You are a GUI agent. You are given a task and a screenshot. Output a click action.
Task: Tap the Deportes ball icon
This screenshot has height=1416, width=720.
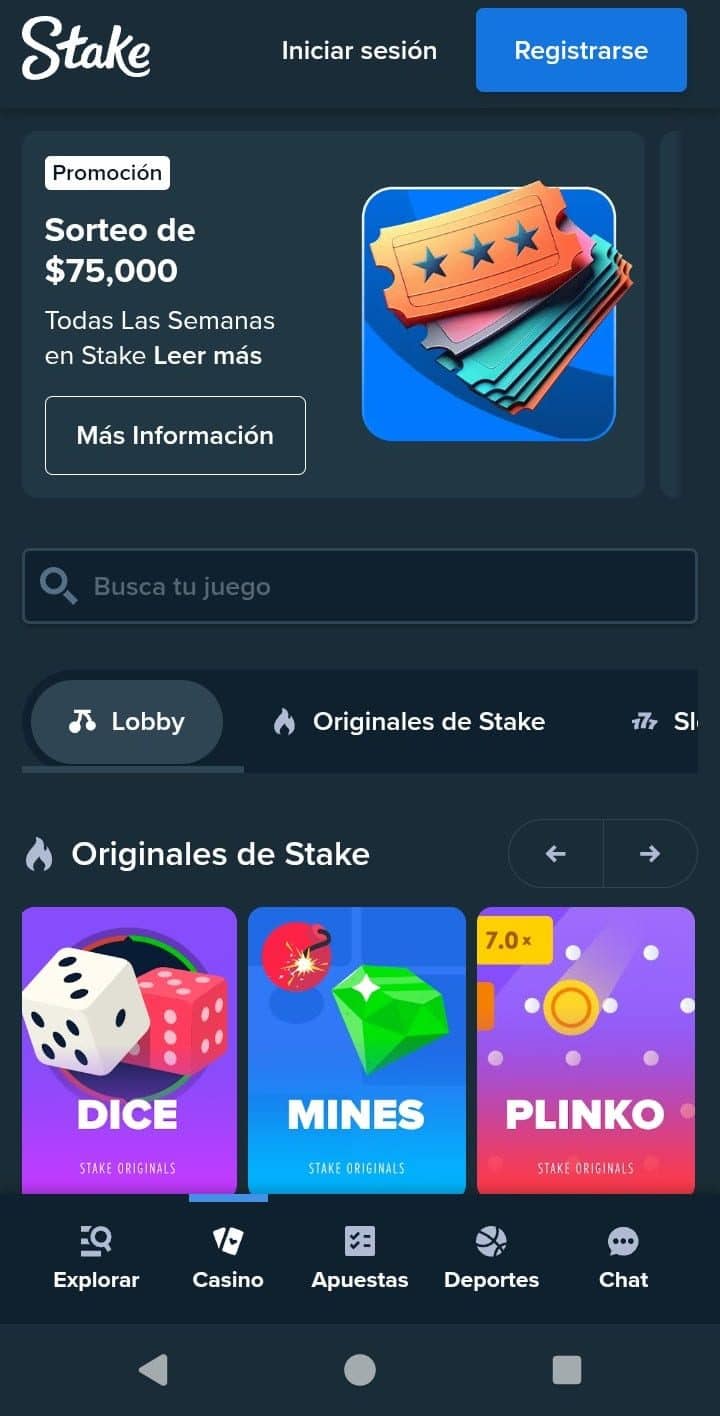tap(491, 1240)
